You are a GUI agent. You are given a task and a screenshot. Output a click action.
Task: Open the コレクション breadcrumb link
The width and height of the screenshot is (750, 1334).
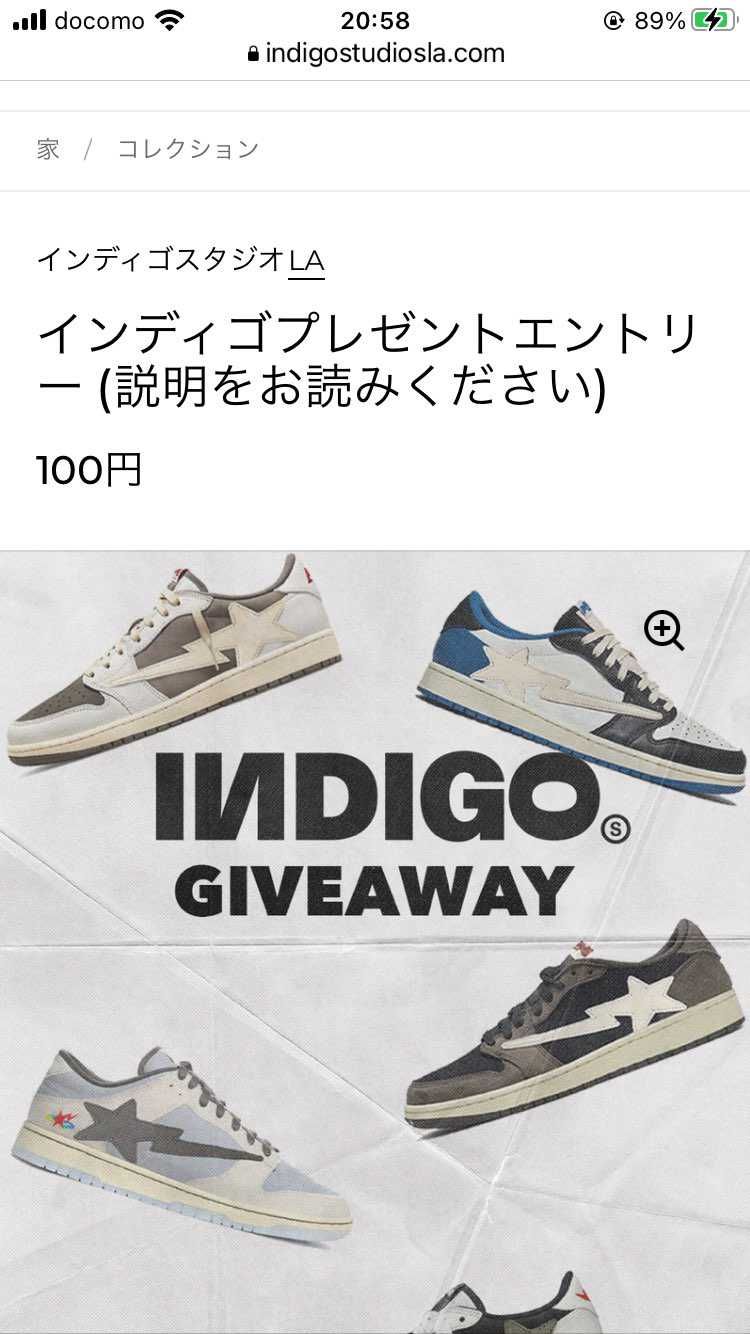pos(186,147)
